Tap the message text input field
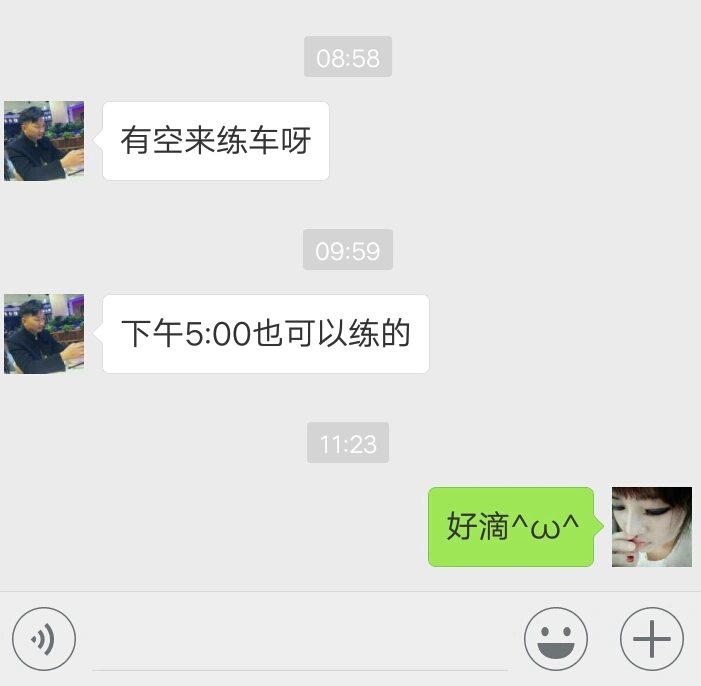 click(x=300, y=640)
